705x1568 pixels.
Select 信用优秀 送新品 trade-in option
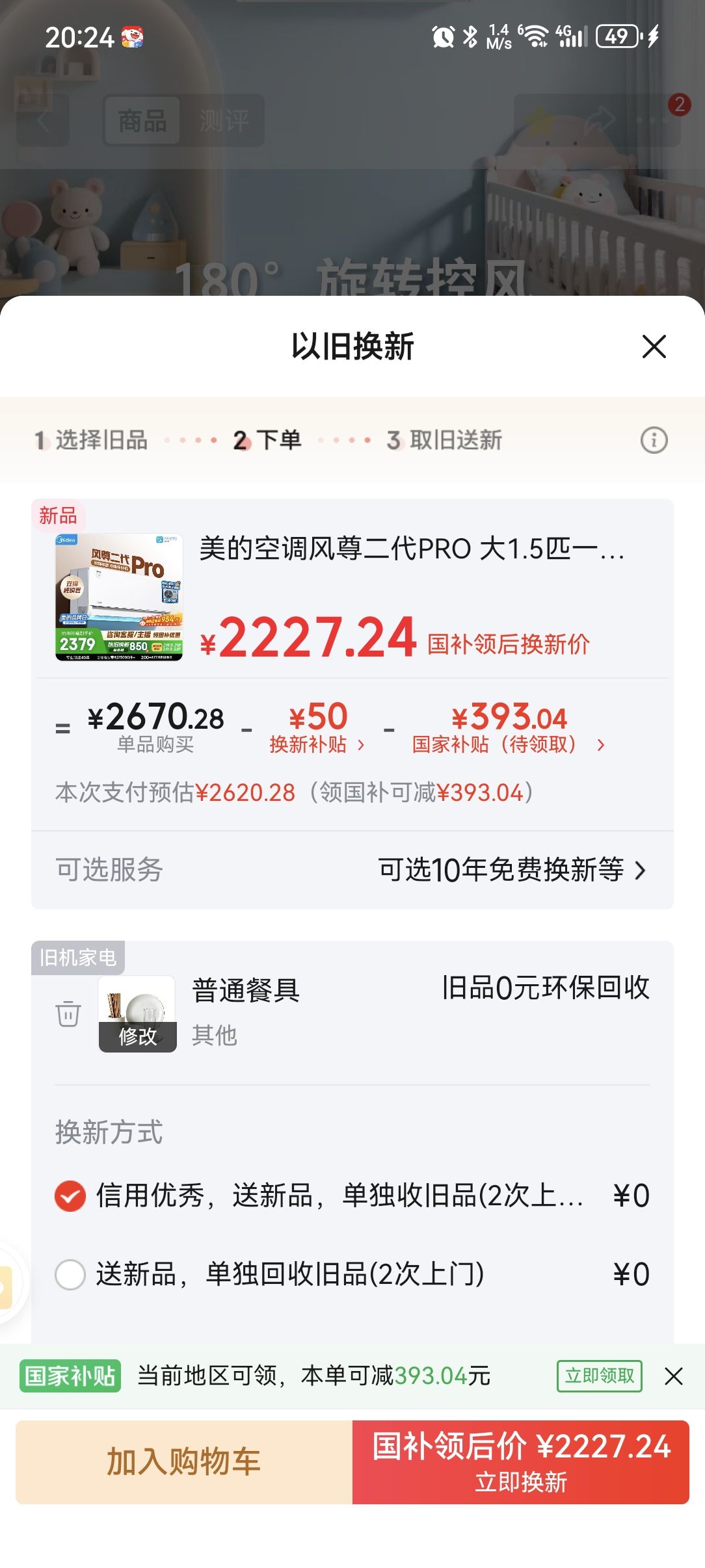point(352,1196)
